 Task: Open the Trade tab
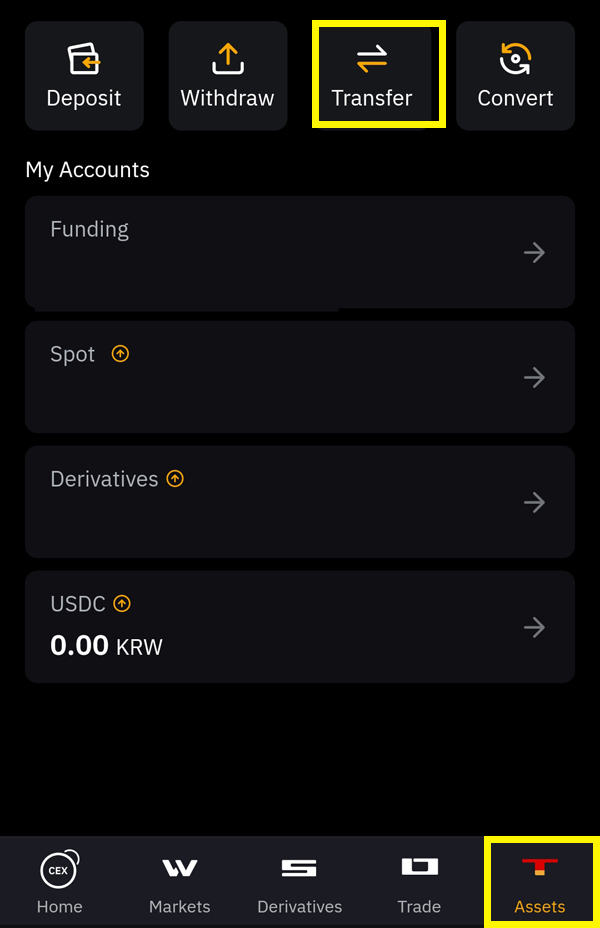pyautogui.click(x=419, y=883)
